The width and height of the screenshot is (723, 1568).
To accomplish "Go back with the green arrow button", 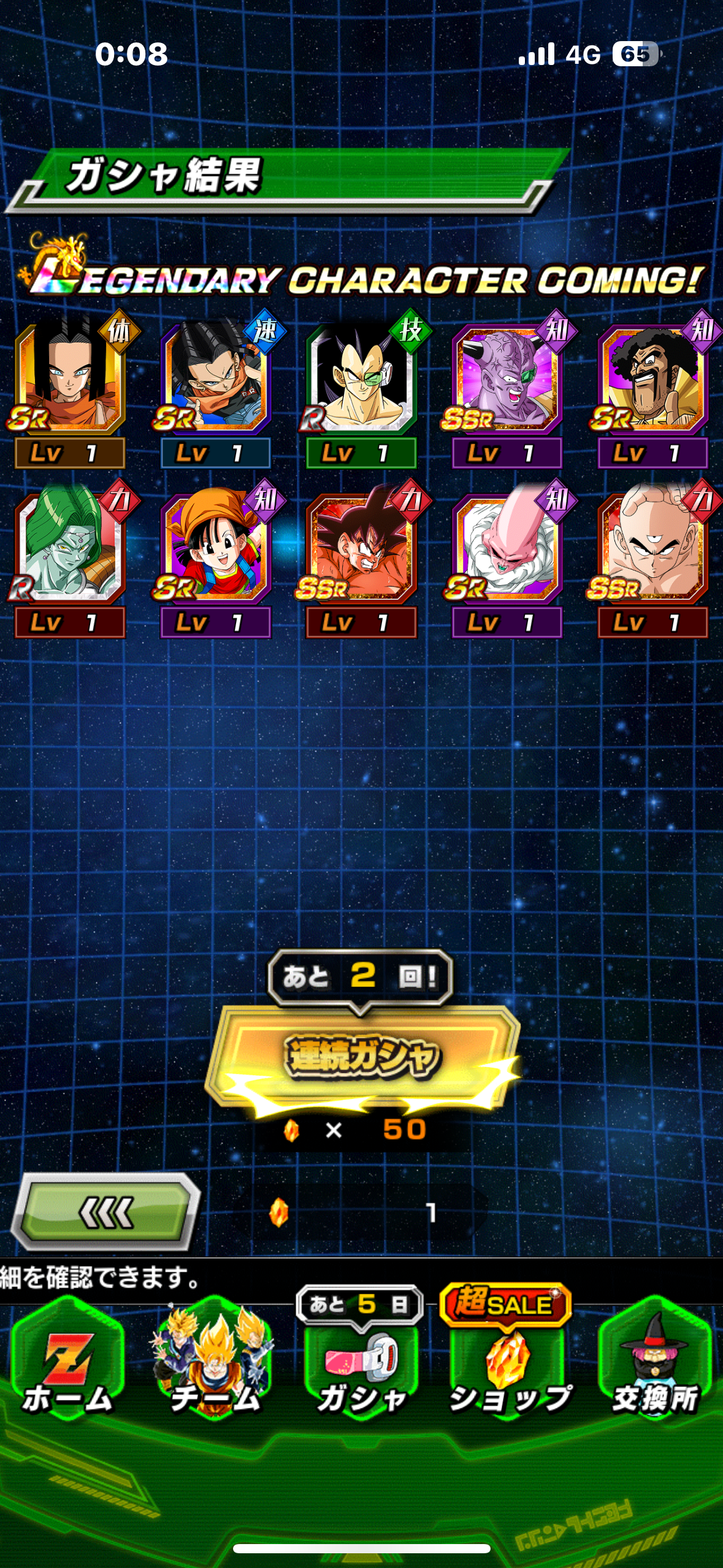I will pyautogui.click(x=105, y=1212).
